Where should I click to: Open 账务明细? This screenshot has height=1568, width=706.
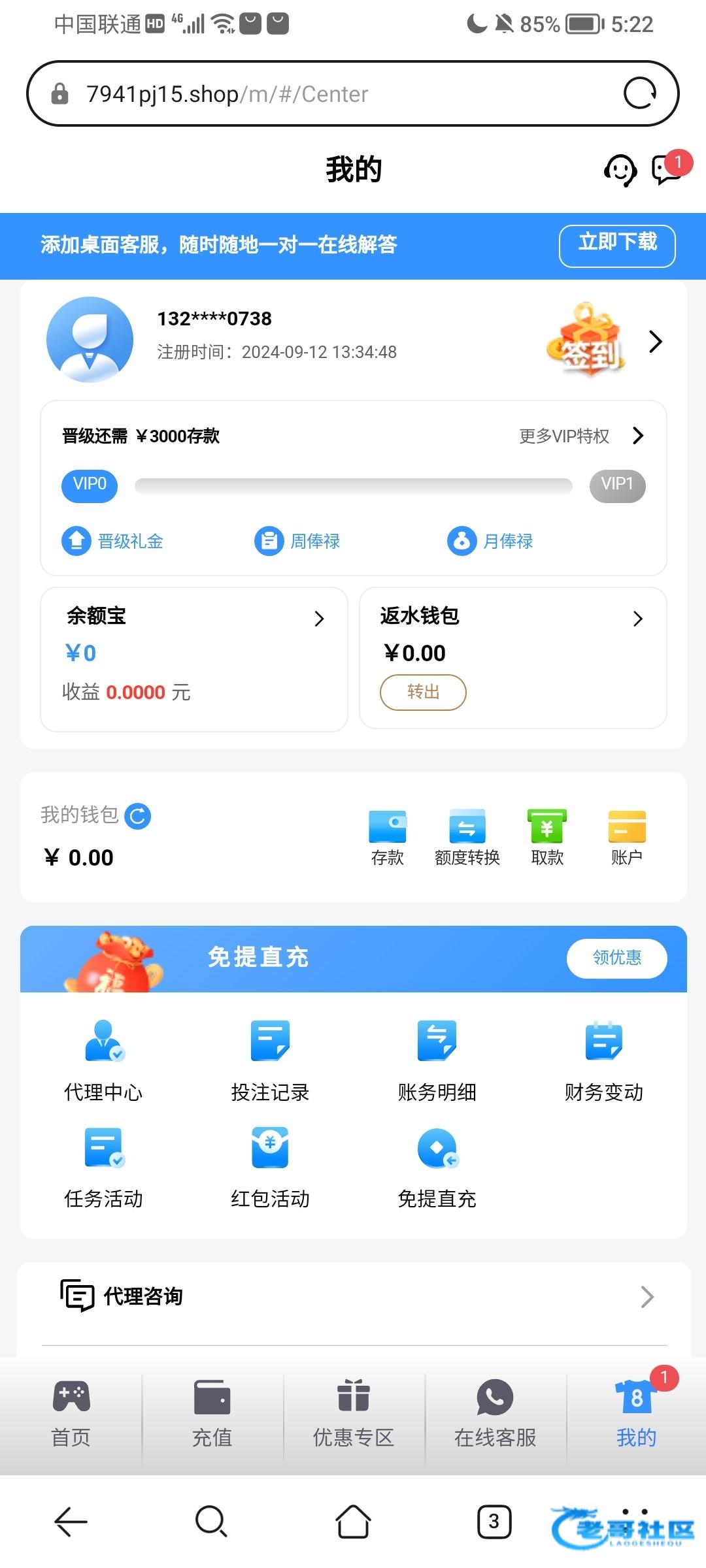[x=437, y=1060]
